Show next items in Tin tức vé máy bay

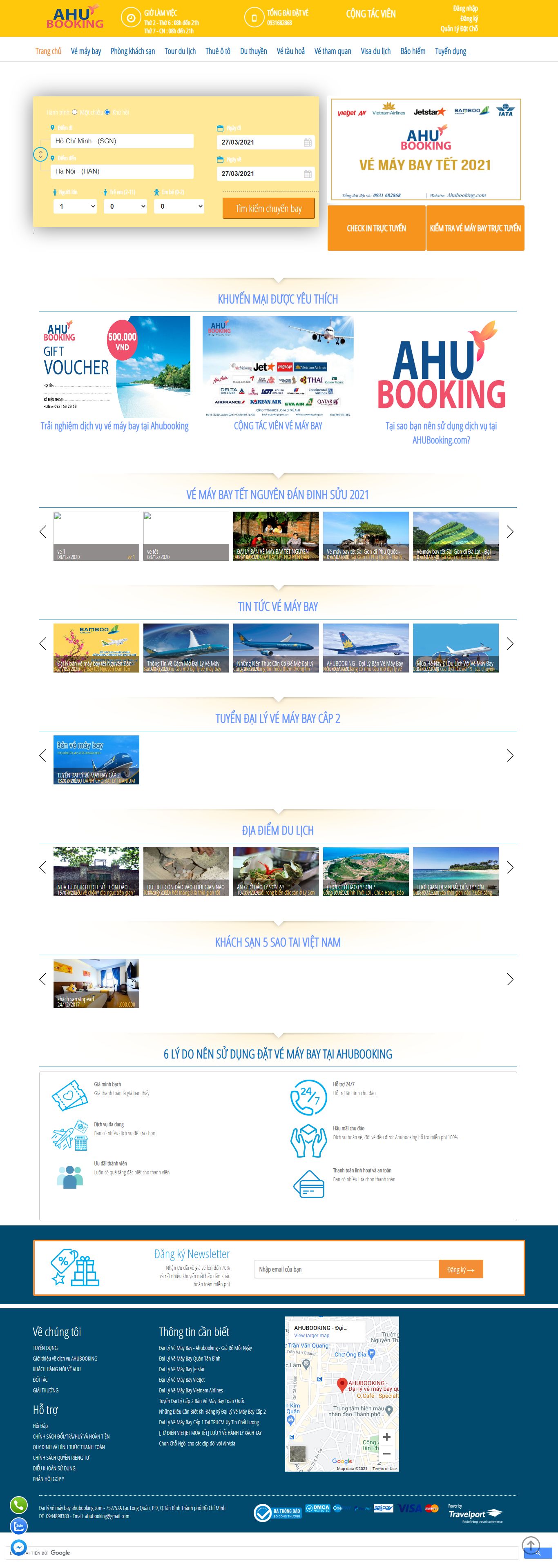point(510,644)
